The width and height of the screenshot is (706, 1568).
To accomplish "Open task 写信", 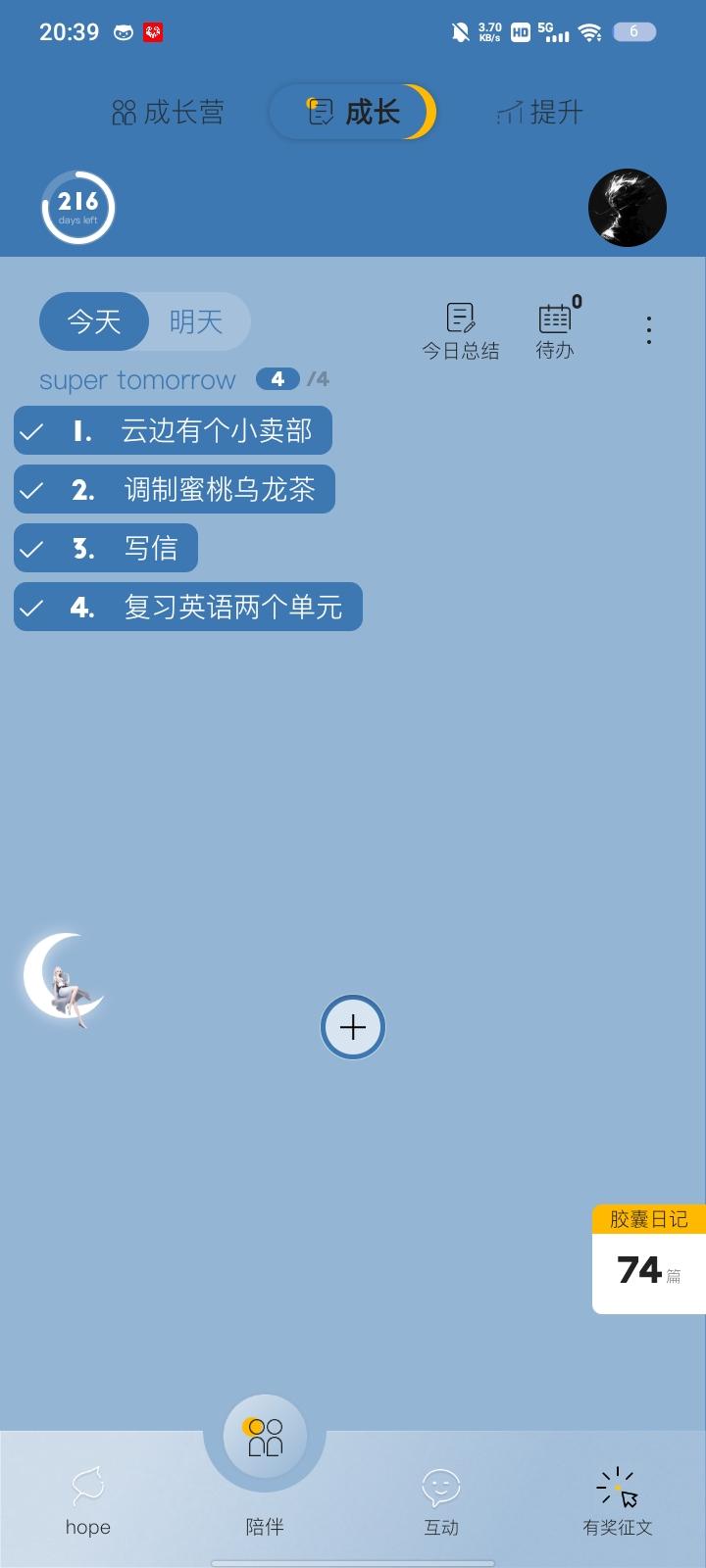I will (x=106, y=549).
